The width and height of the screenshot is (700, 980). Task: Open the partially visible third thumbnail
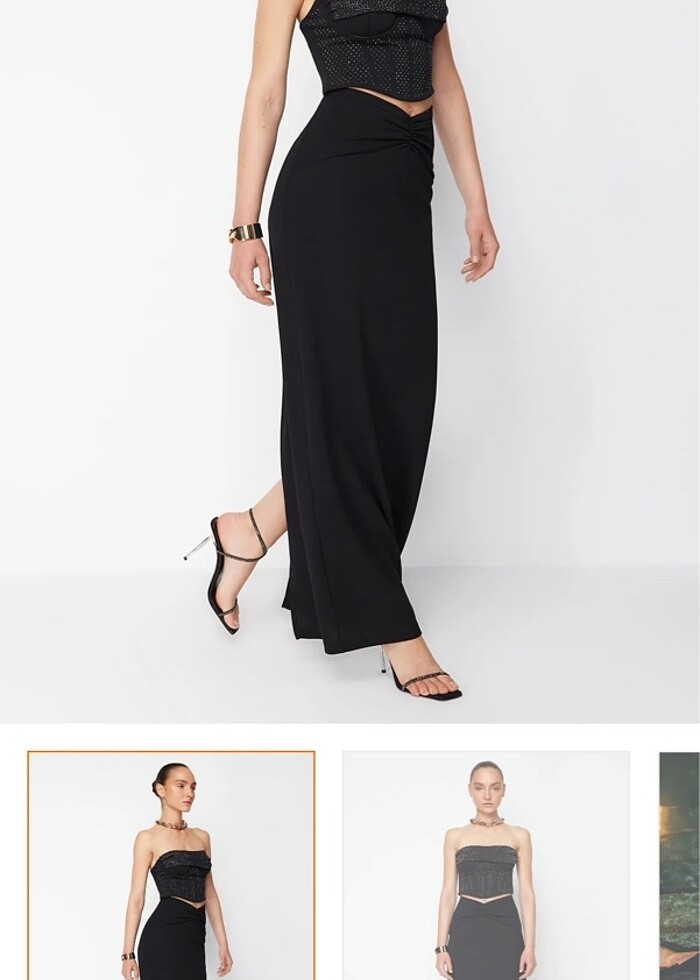click(x=680, y=866)
